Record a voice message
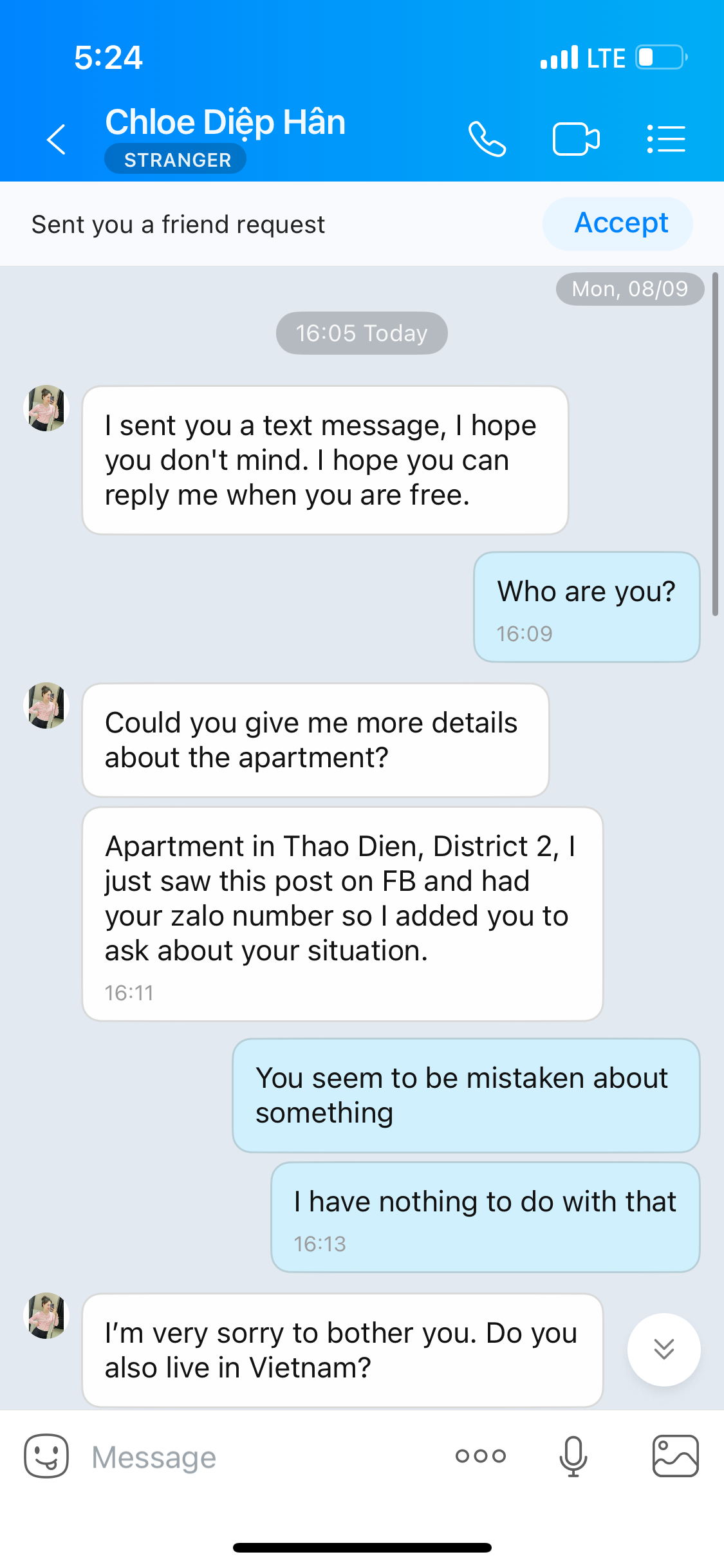 point(573,1456)
